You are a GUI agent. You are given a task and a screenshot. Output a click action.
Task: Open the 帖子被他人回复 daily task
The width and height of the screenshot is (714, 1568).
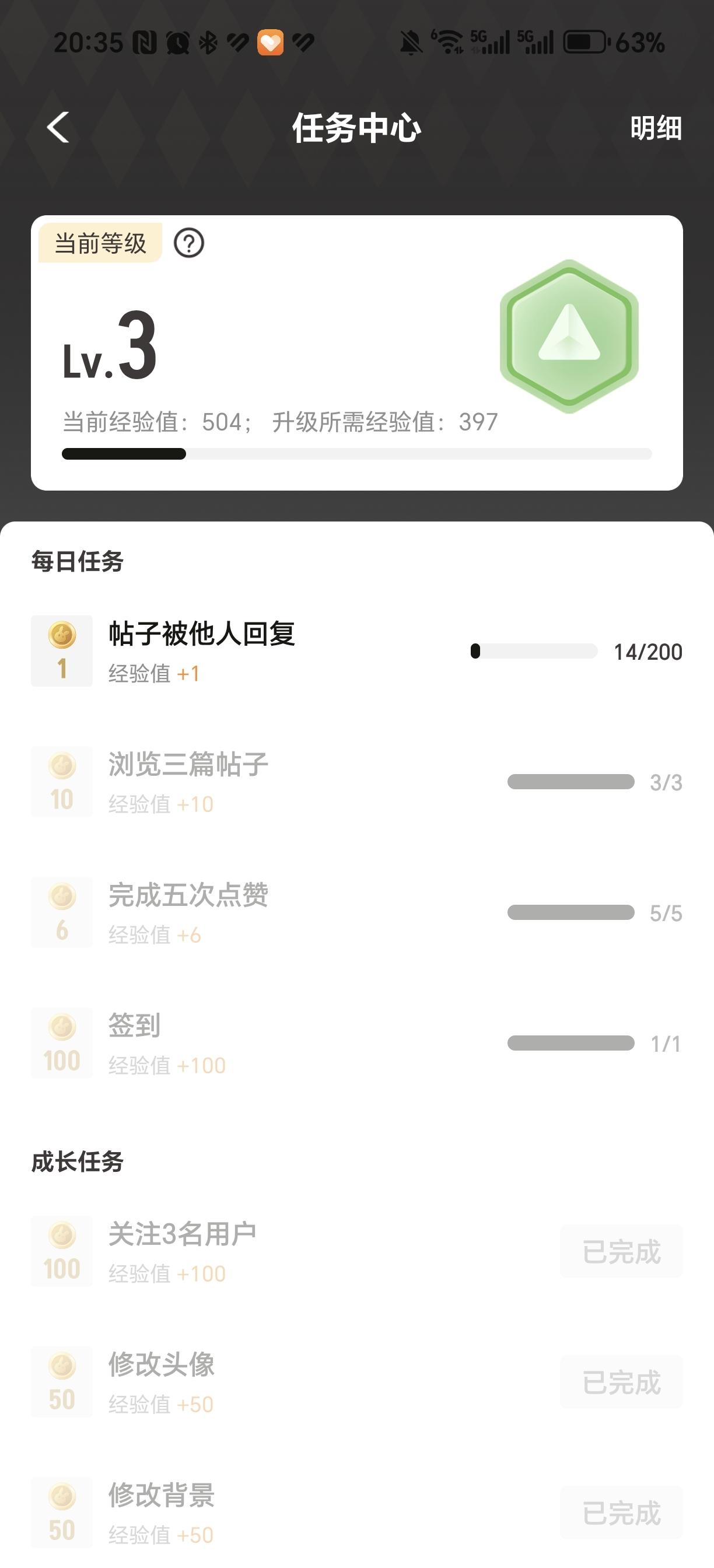pos(202,635)
